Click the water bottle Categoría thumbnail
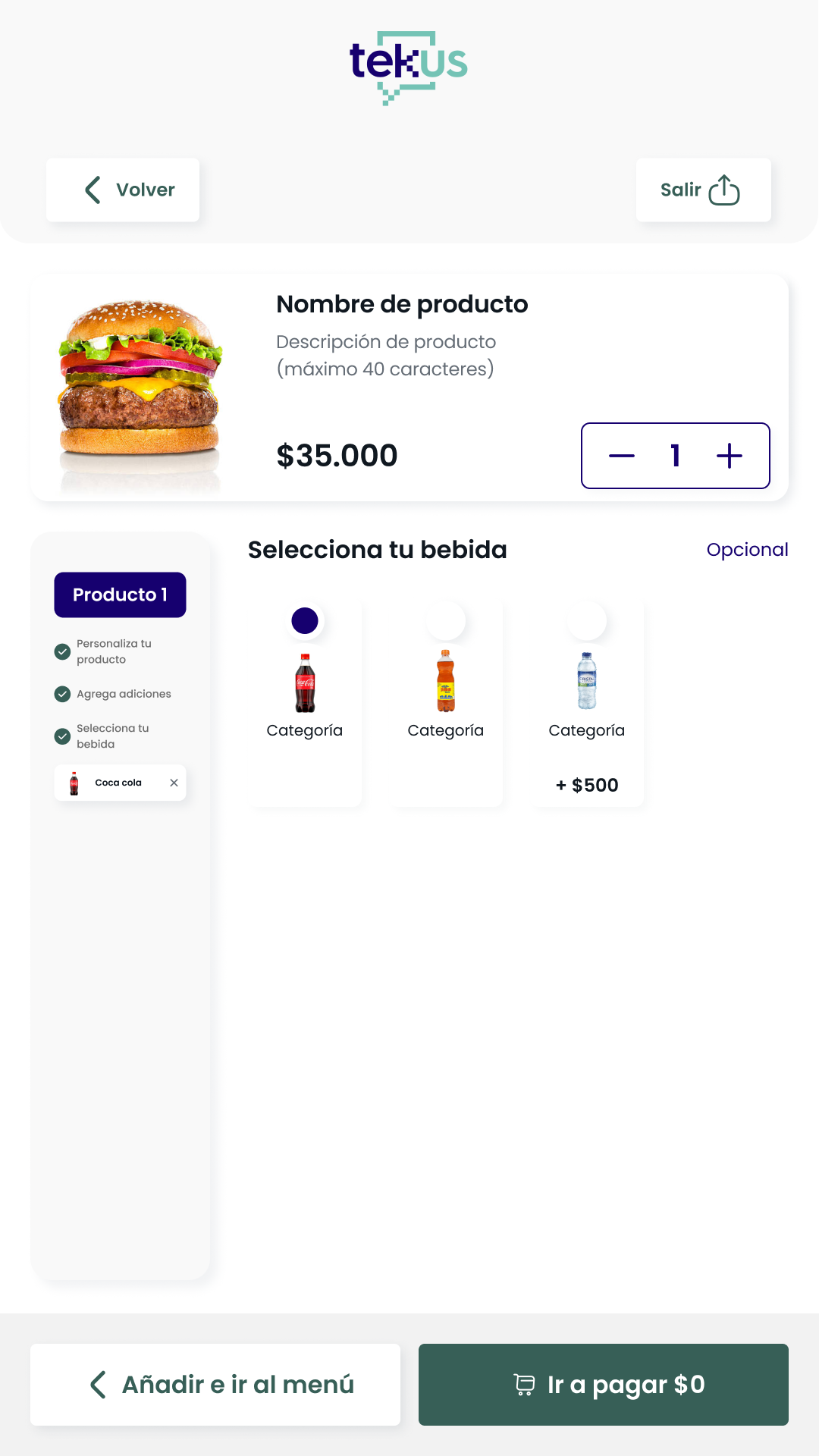 click(587, 681)
